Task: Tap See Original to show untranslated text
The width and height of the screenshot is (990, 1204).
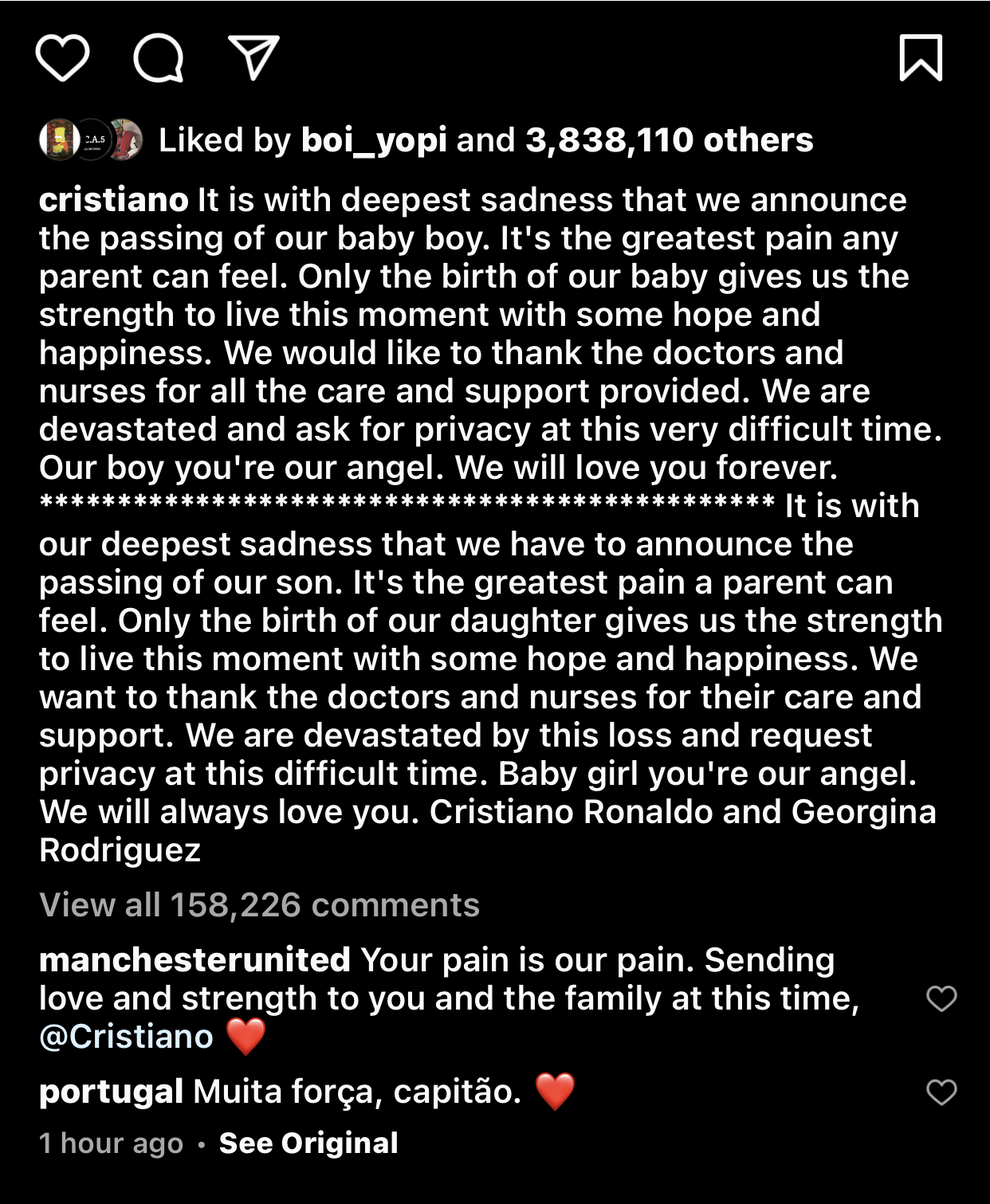Action: (308, 1143)
